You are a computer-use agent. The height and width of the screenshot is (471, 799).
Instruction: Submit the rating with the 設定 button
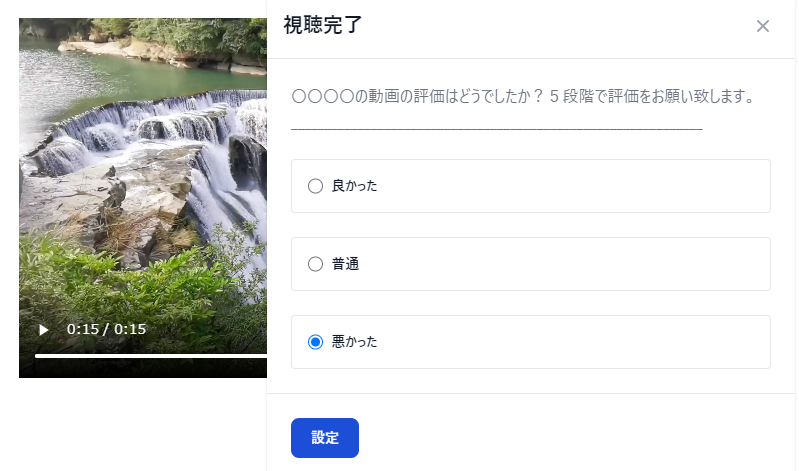click(x=324, y=438)
